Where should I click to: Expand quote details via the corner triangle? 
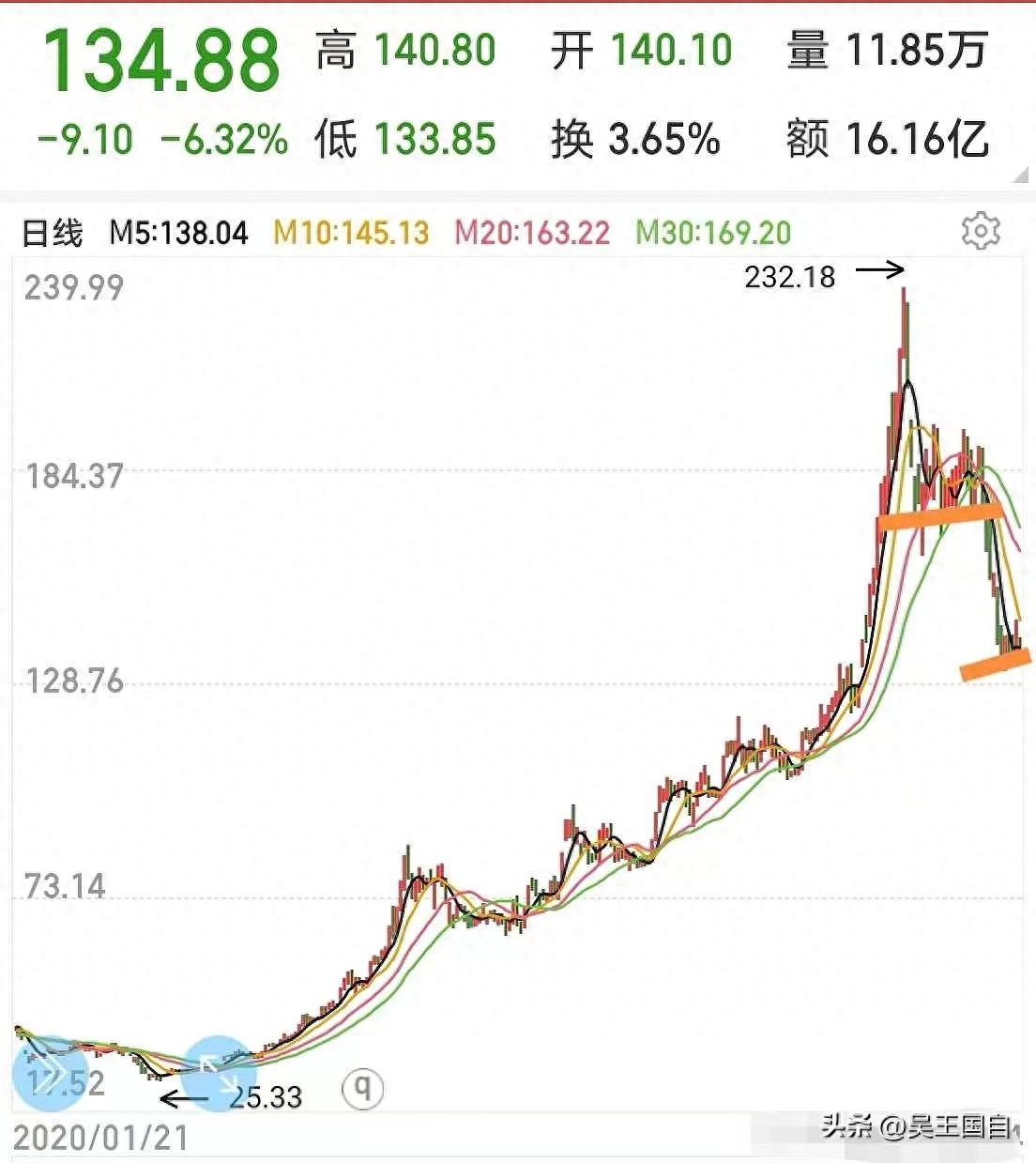point(1021,176)
